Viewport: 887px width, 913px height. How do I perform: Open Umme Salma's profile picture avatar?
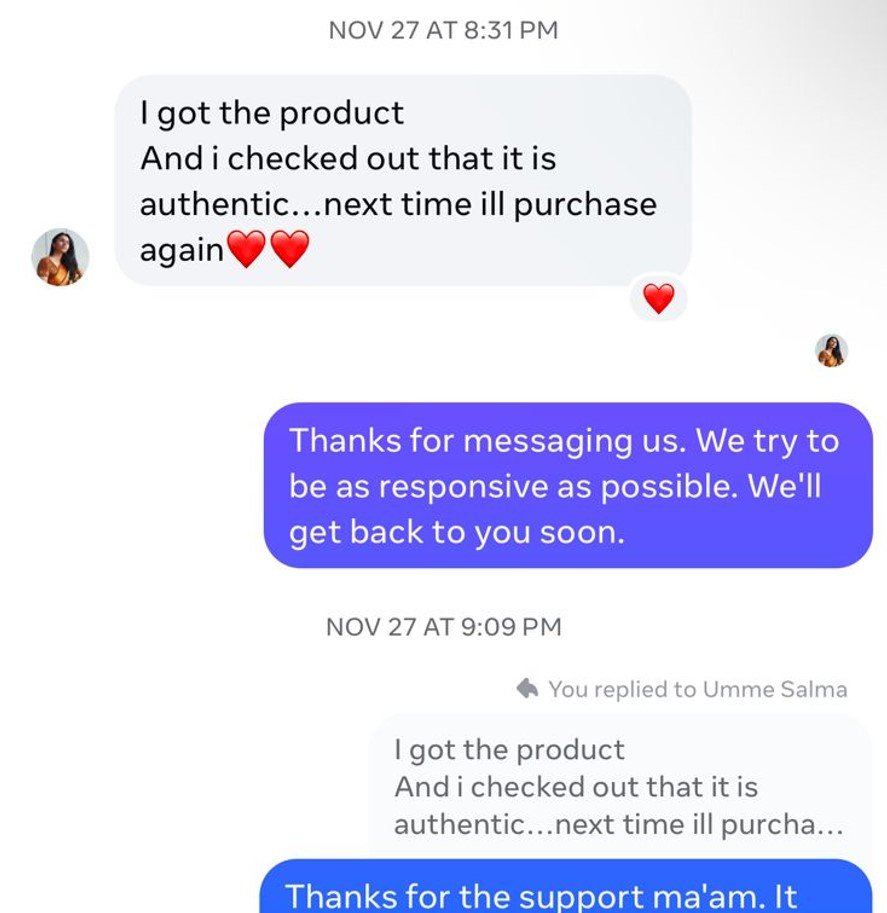[61, 257]
